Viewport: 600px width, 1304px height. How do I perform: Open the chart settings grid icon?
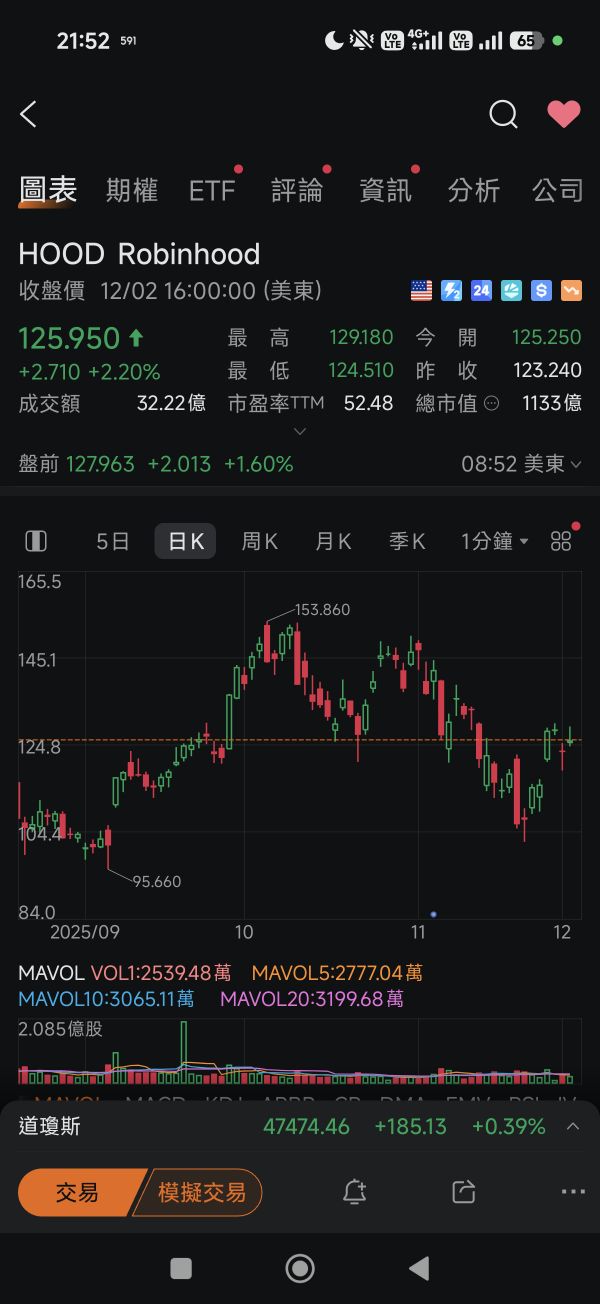click(561, 541)
